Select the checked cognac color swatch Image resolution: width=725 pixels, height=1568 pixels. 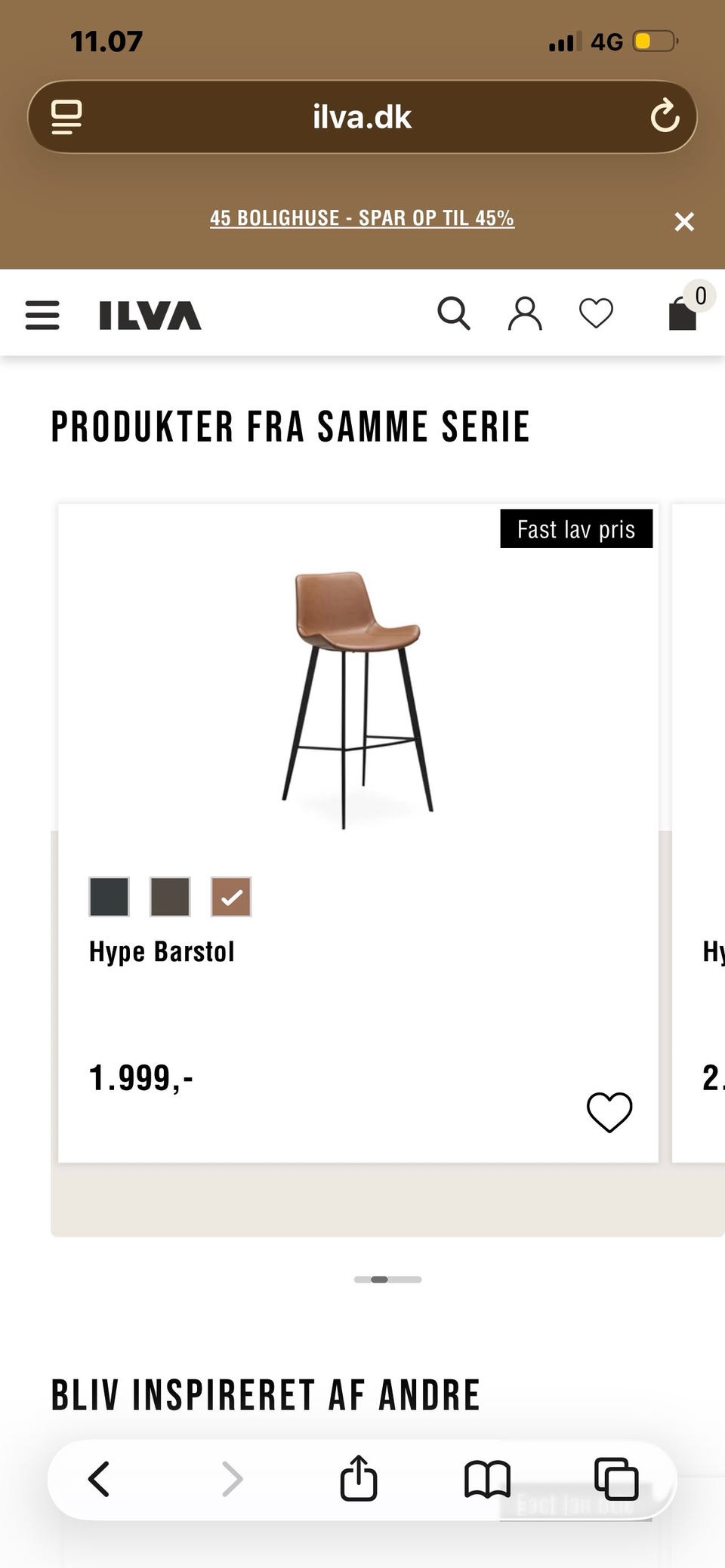[x=230, y=897]
